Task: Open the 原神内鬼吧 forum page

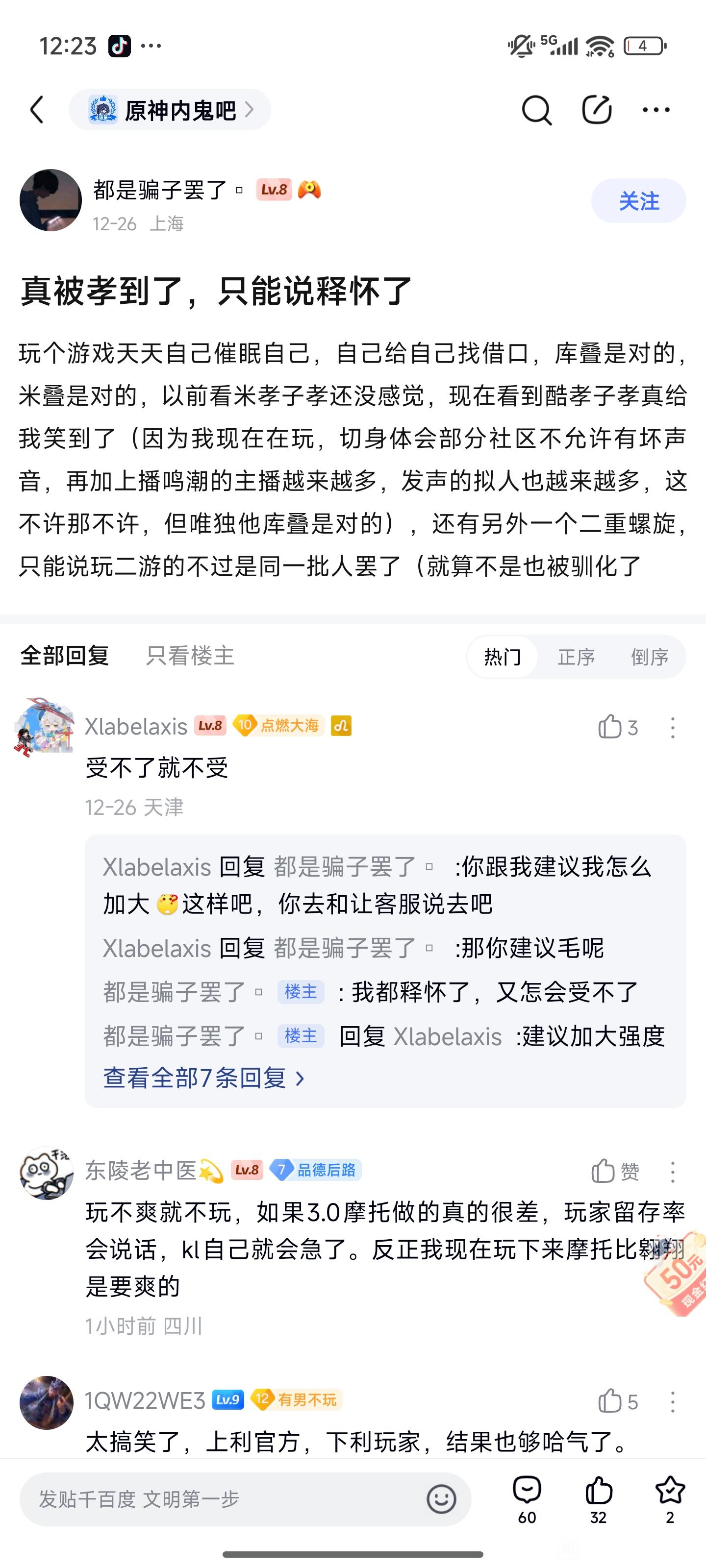Action: tap(170, 110)
